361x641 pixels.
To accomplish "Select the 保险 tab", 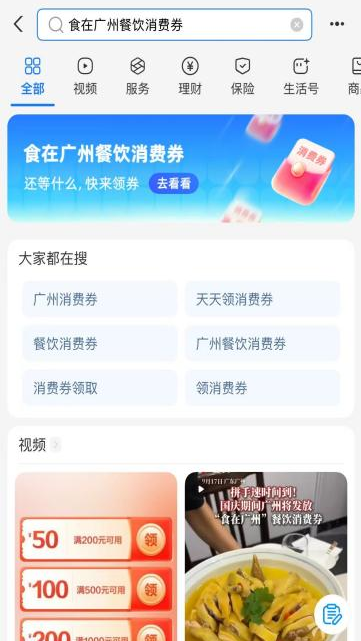I will [242, 76].
